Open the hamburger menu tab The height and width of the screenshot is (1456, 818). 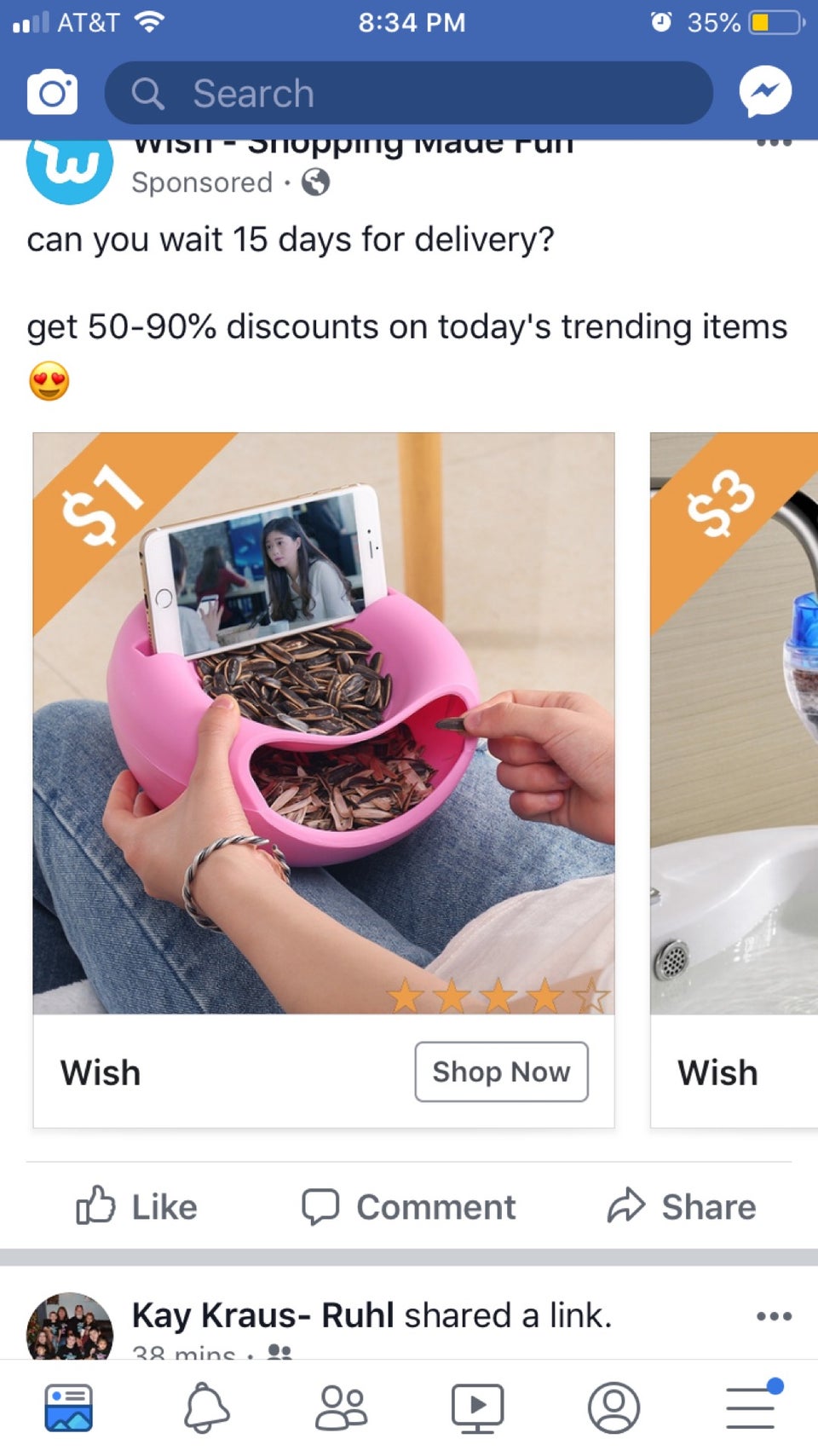click(751, 1407)
